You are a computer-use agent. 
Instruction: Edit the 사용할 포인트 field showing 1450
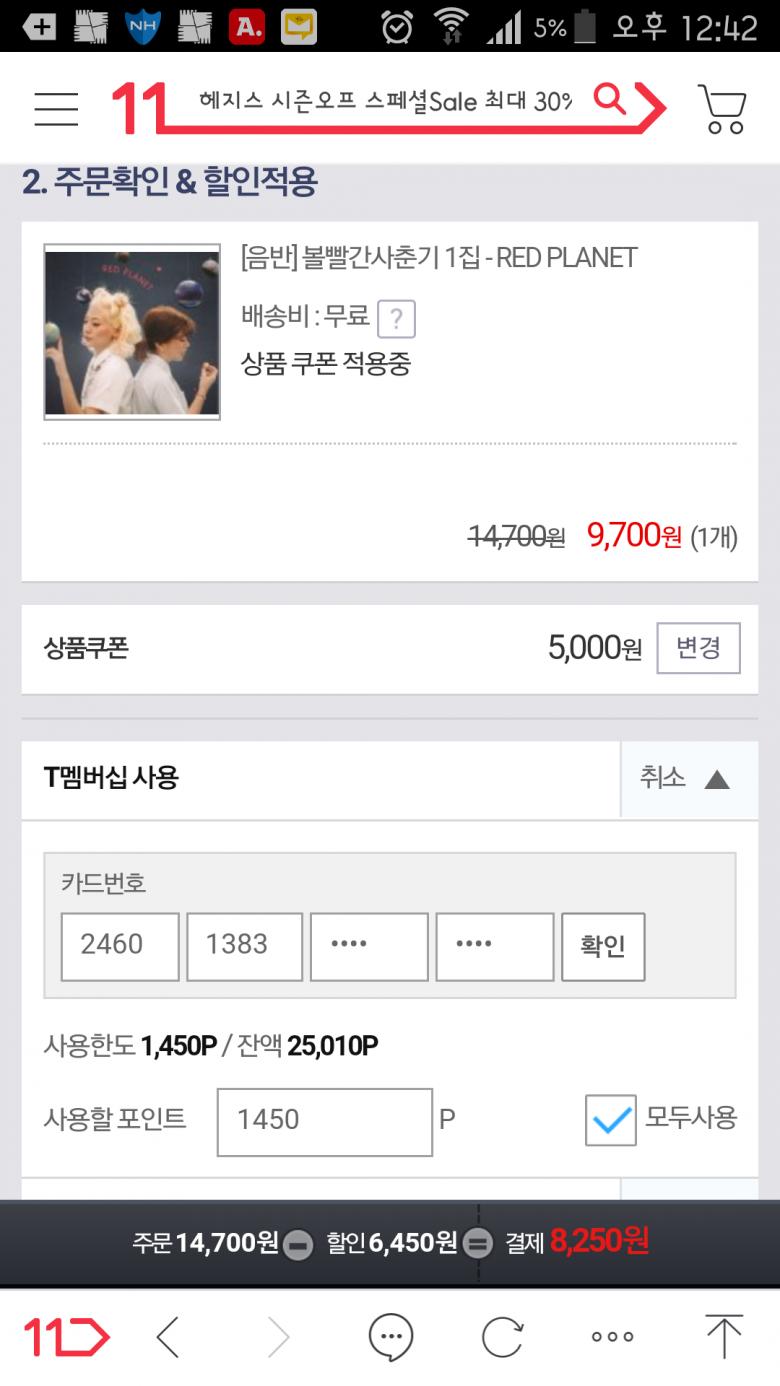pyautogui.click(x=325, y=1122)
